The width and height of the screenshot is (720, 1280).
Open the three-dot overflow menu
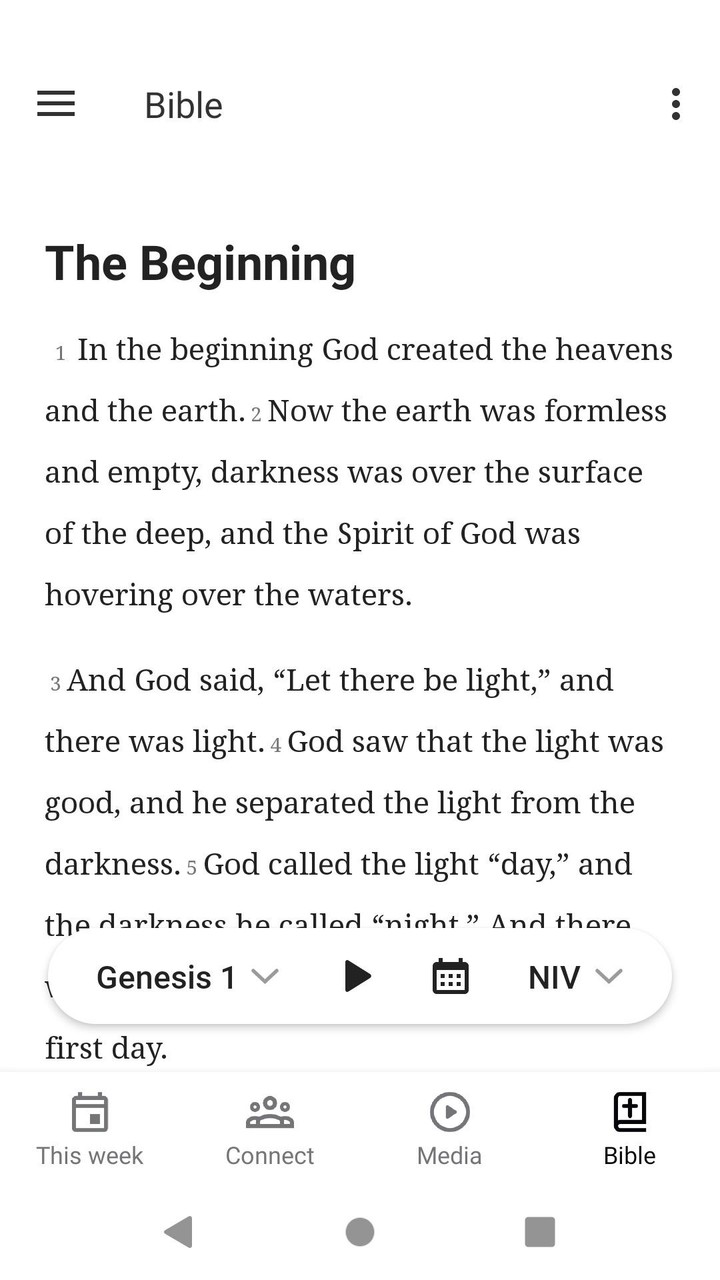point(676,104)
